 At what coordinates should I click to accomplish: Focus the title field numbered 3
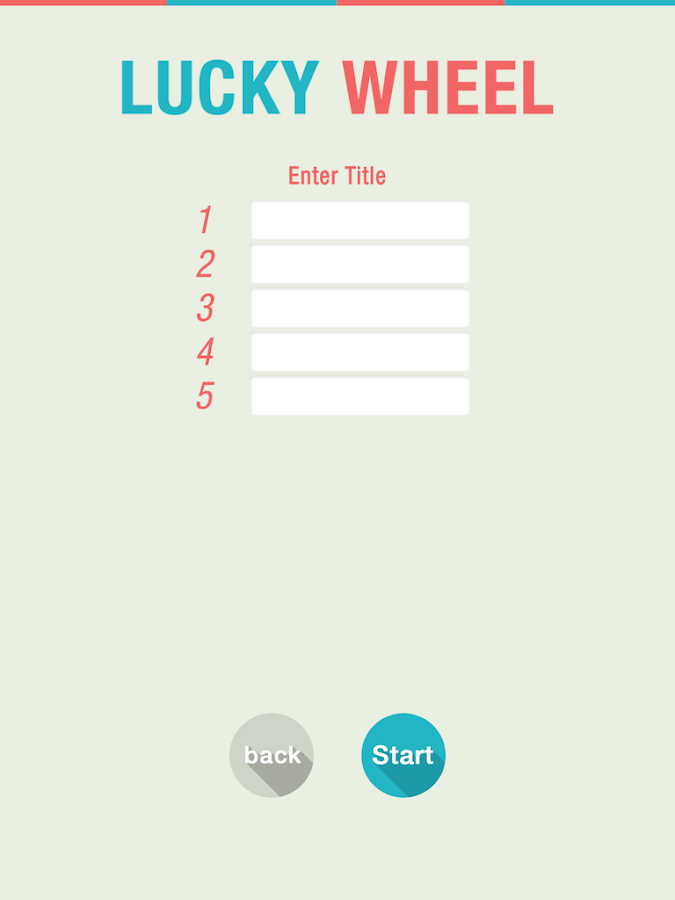click(359, 308)
